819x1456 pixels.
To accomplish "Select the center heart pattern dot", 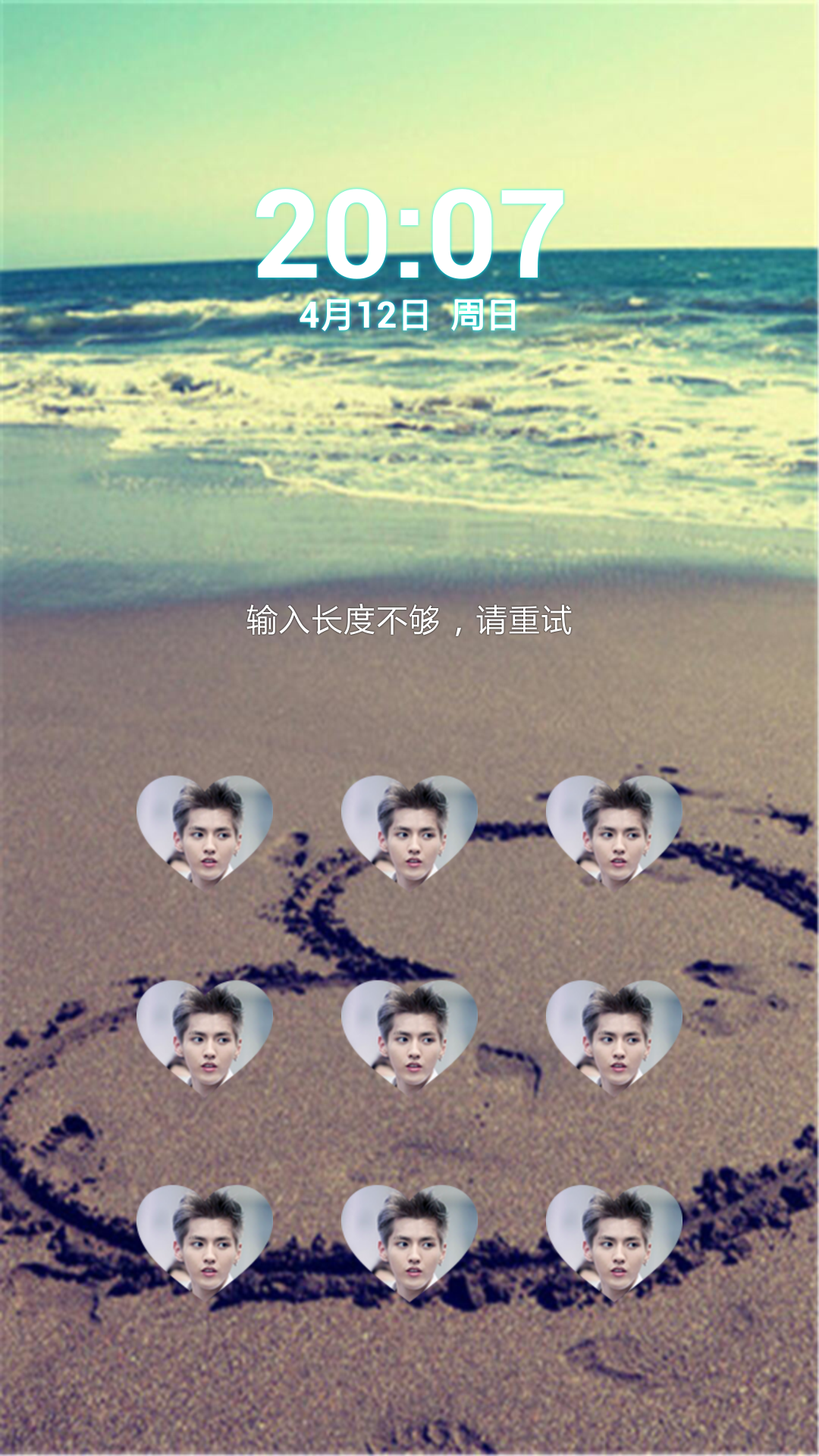I will pyautogui.click(x=409, y=1035).
